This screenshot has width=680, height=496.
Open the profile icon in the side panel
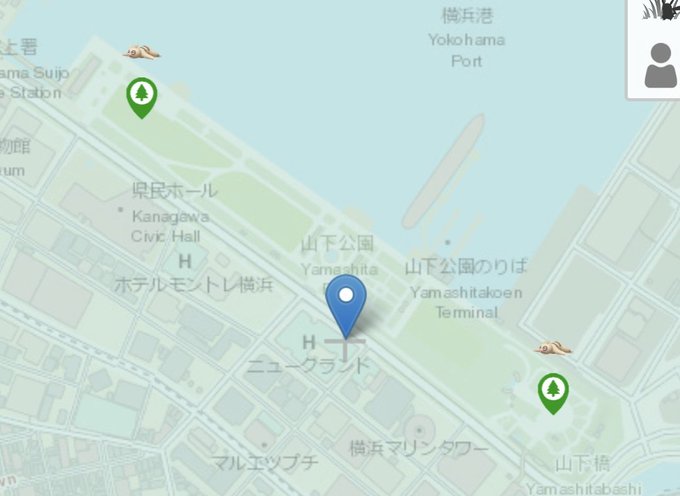(660, 66)
